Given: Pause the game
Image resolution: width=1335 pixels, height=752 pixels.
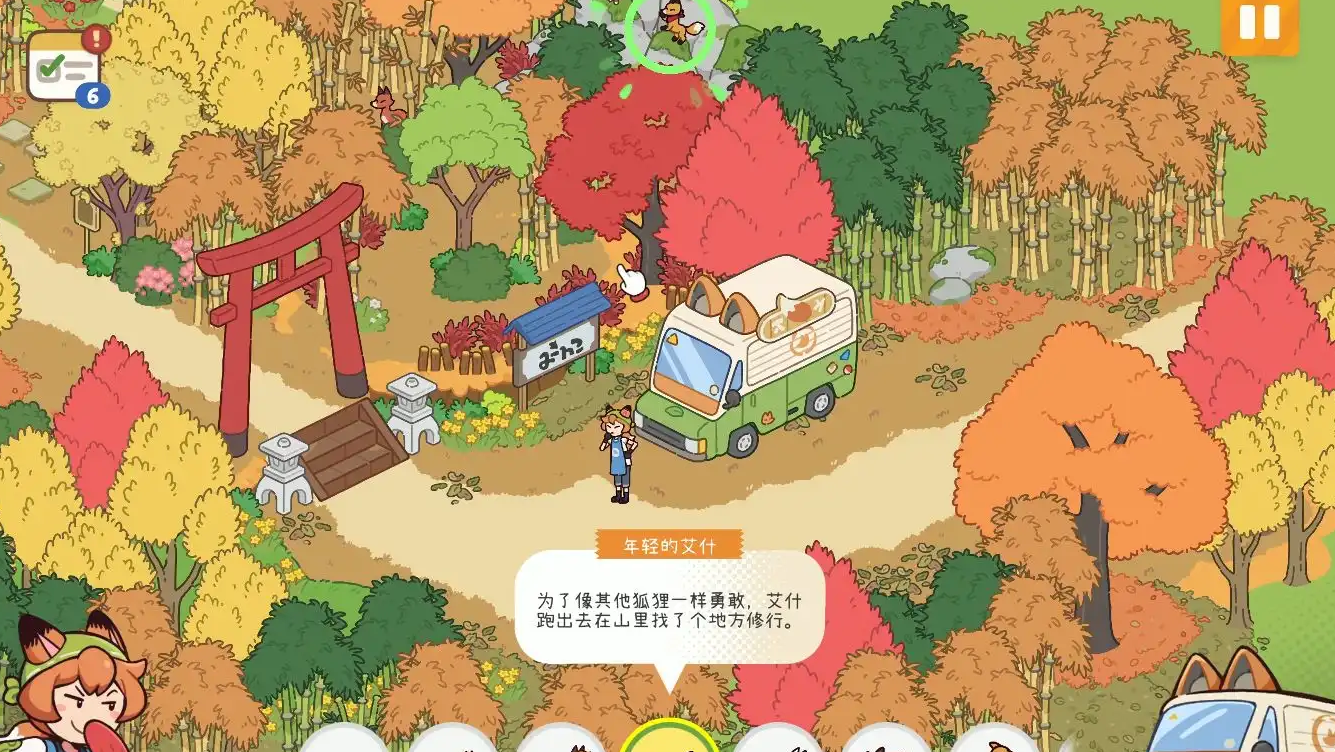Looking at the screenshot, I should (1258, 22).
